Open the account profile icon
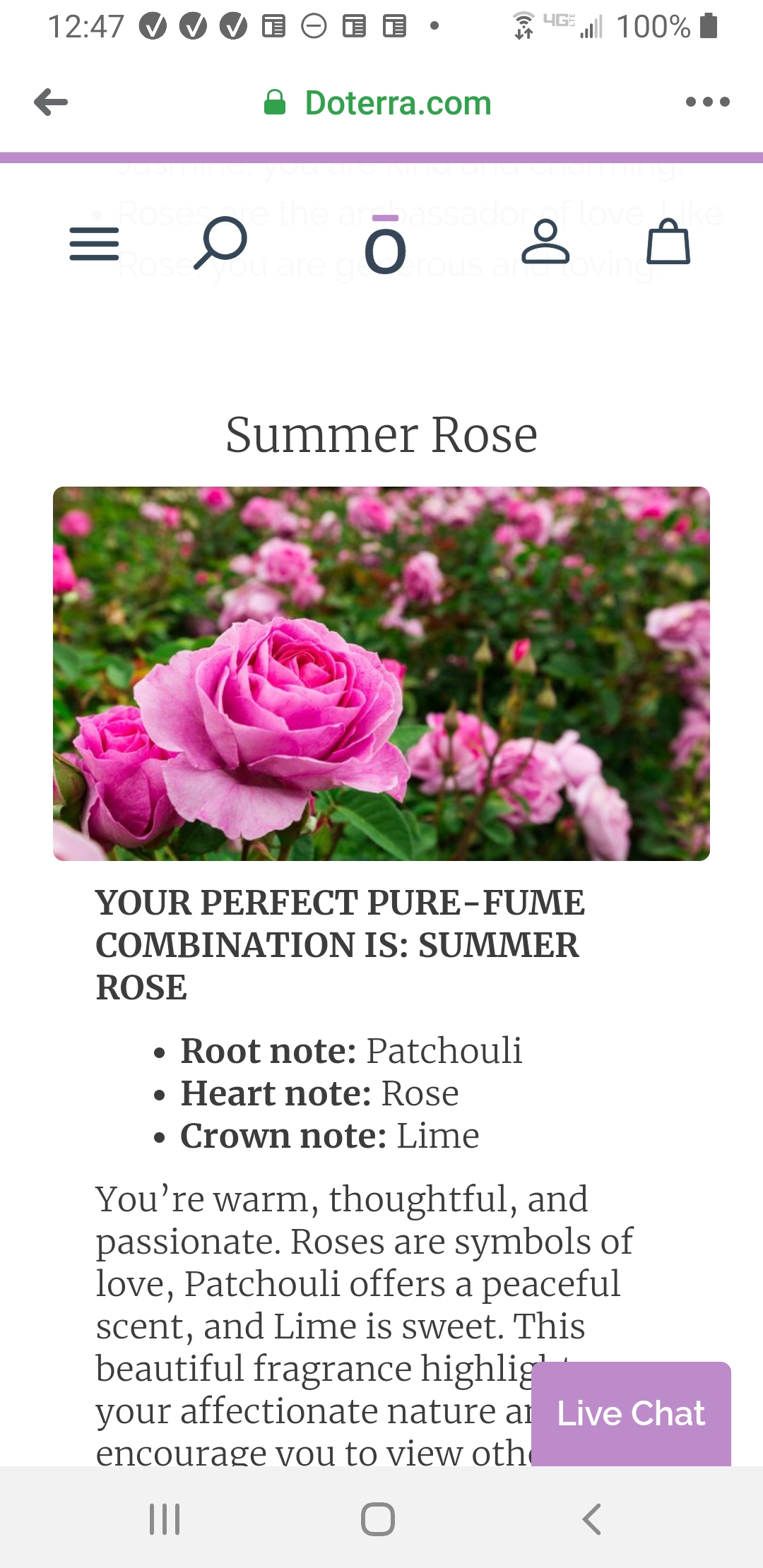Image resolution: width=763 pixels, height=1568 pixels. tap(545, 242)
